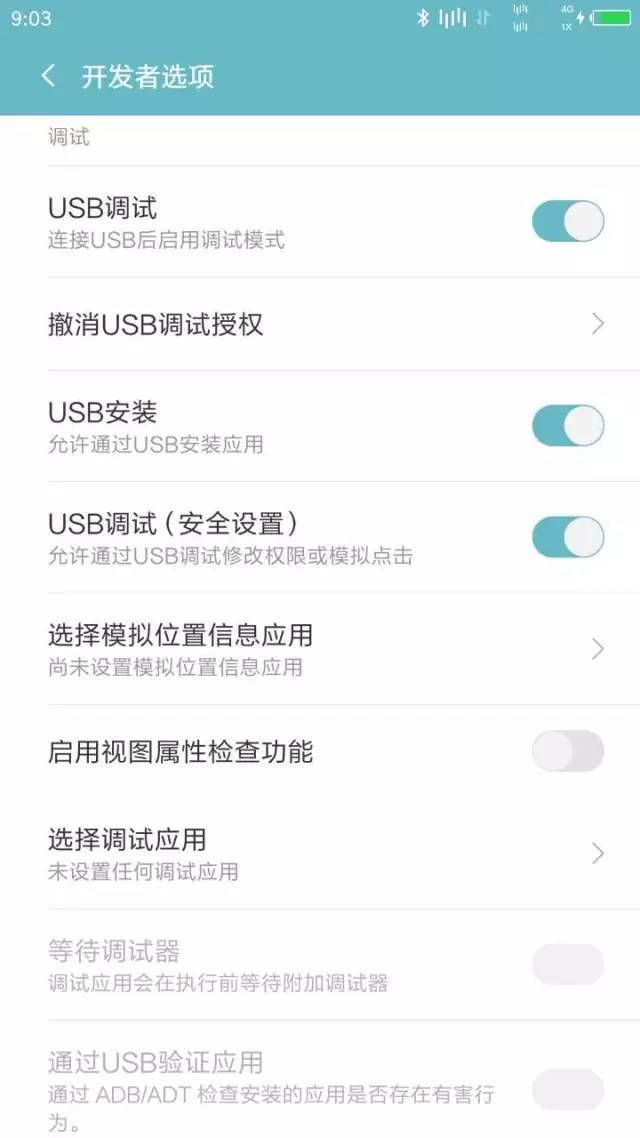Enable 启用视图属性检查功能
640x1138 pixels.
tap(567, 750)
